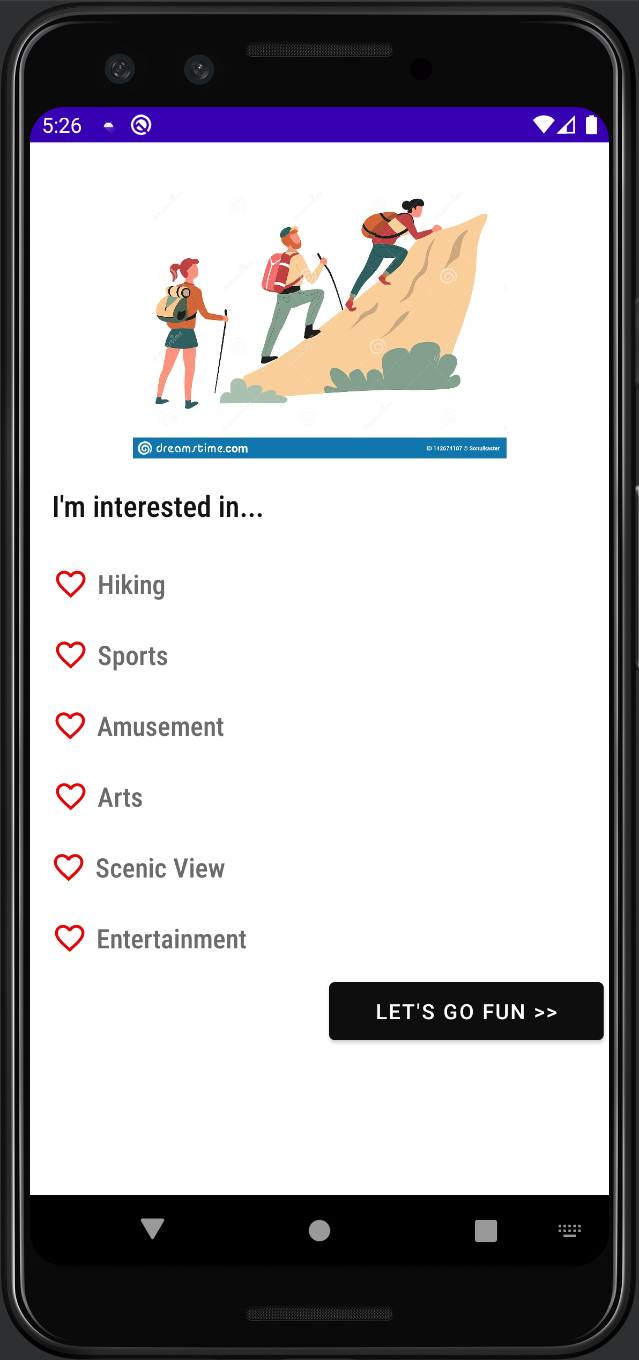Tap the LET'S GO FUN >> button
639x1360 pixels.
click(466, 1011)
